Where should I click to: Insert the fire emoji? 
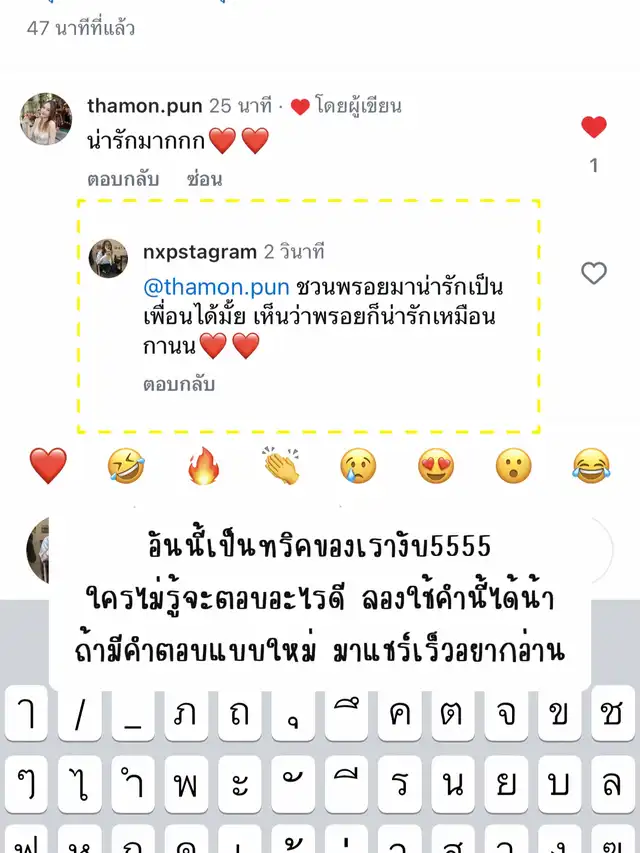203,466
